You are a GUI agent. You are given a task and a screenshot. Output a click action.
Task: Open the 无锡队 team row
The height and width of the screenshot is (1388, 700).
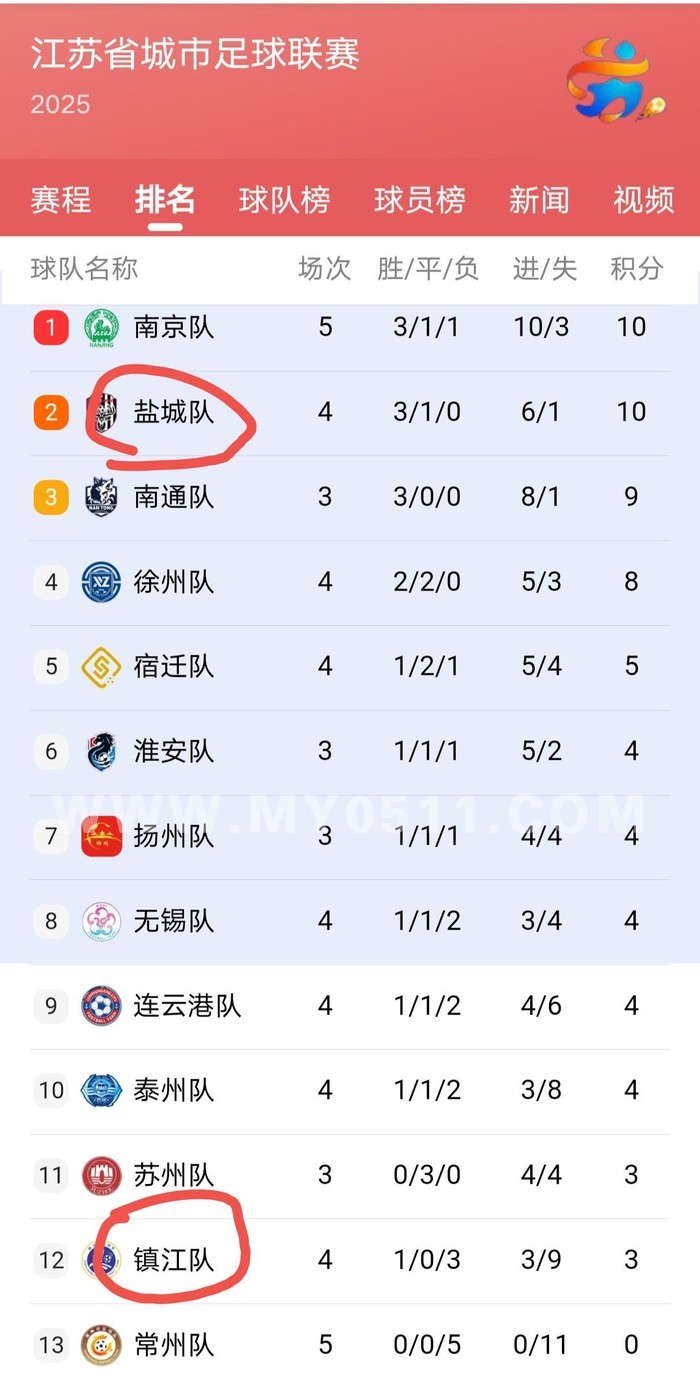point(174,921)
